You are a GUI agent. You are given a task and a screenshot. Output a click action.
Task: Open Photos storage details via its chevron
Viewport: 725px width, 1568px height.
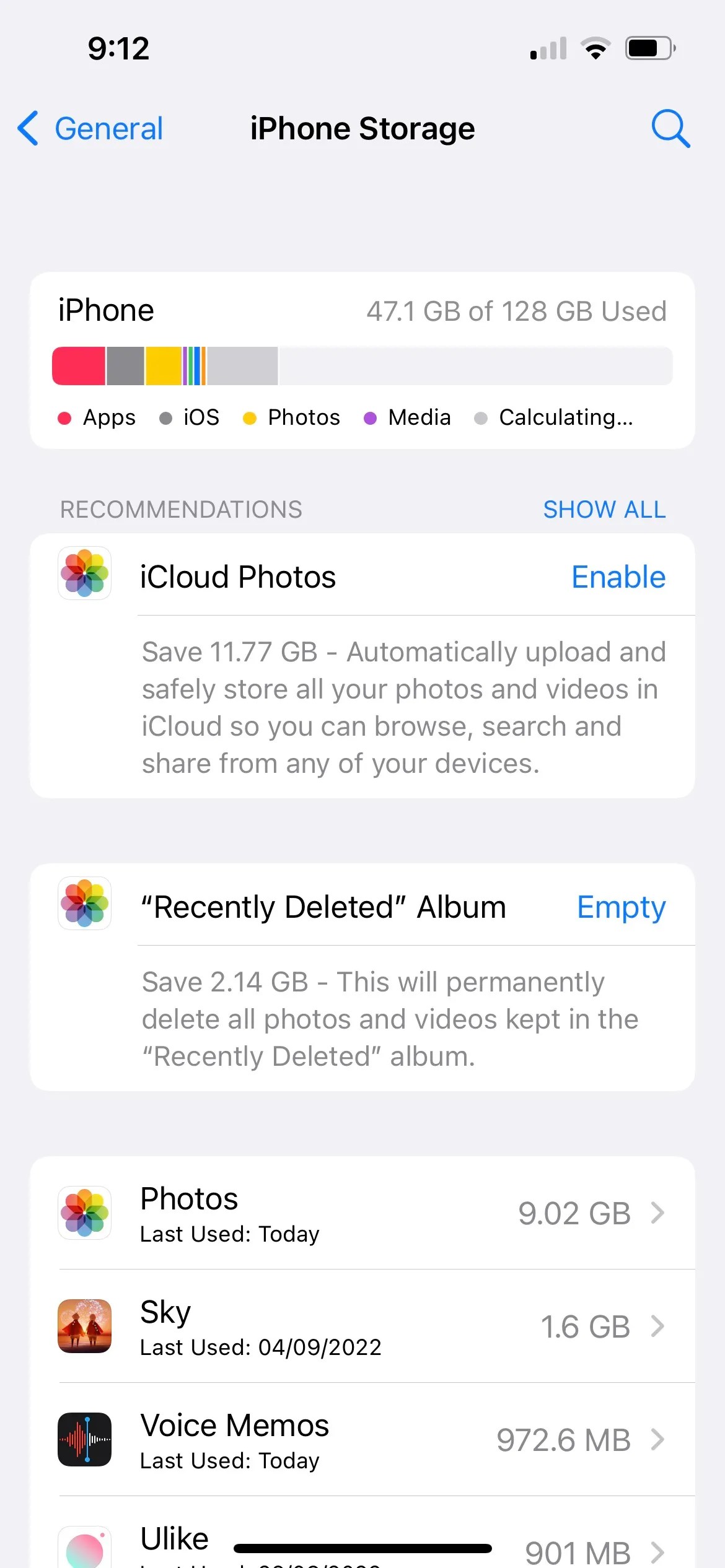point(657,1213)
